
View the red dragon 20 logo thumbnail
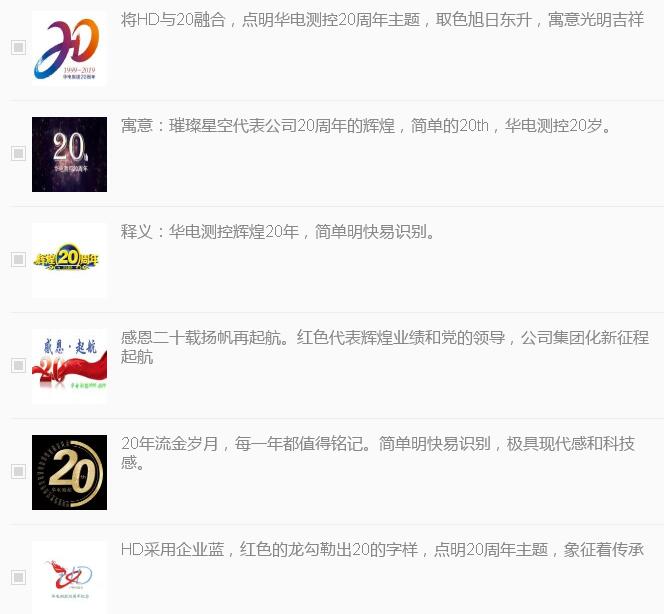click(x=69, y=577)
